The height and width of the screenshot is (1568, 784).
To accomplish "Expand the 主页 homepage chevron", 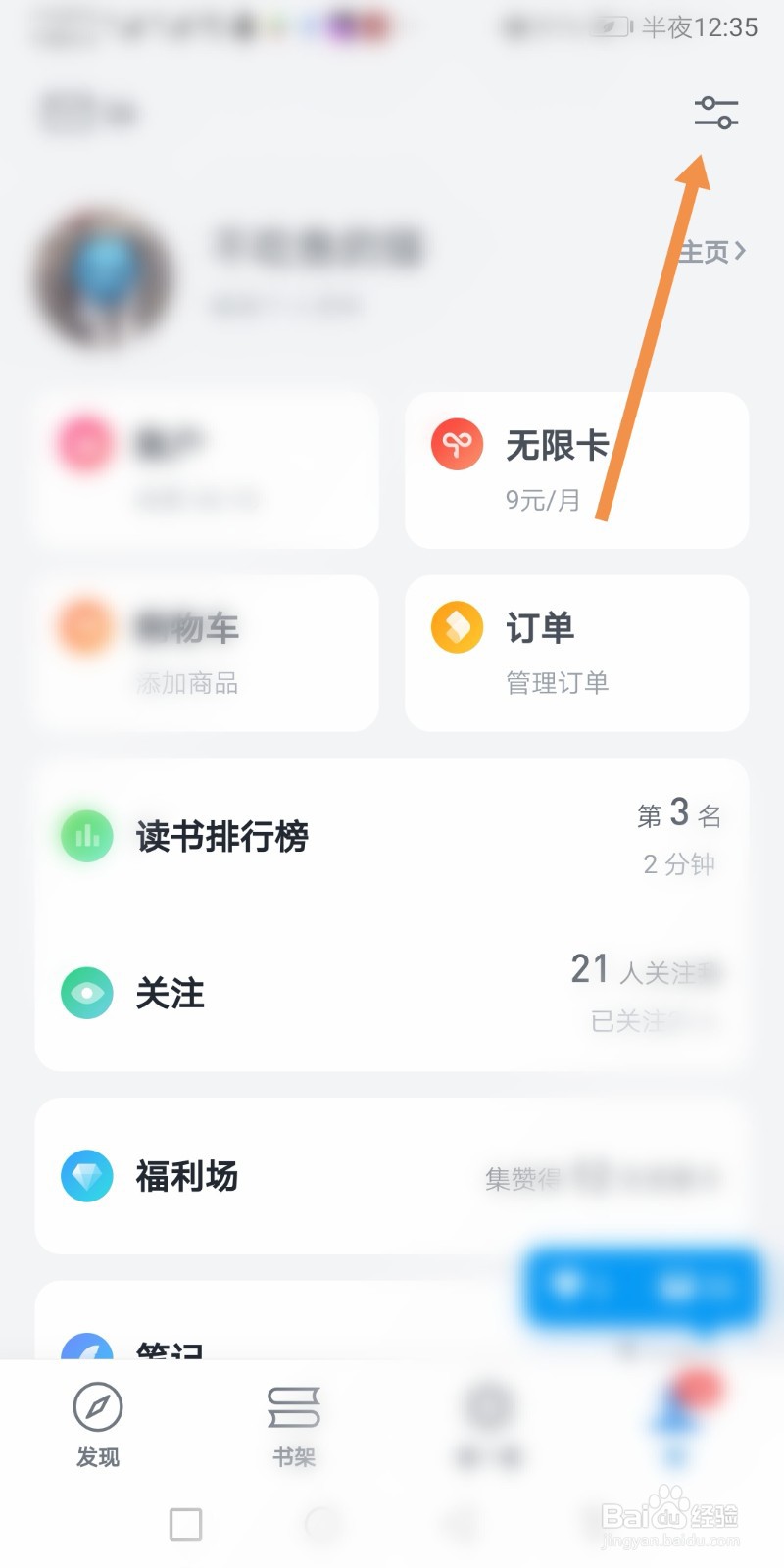I will (x=713, y=252).
